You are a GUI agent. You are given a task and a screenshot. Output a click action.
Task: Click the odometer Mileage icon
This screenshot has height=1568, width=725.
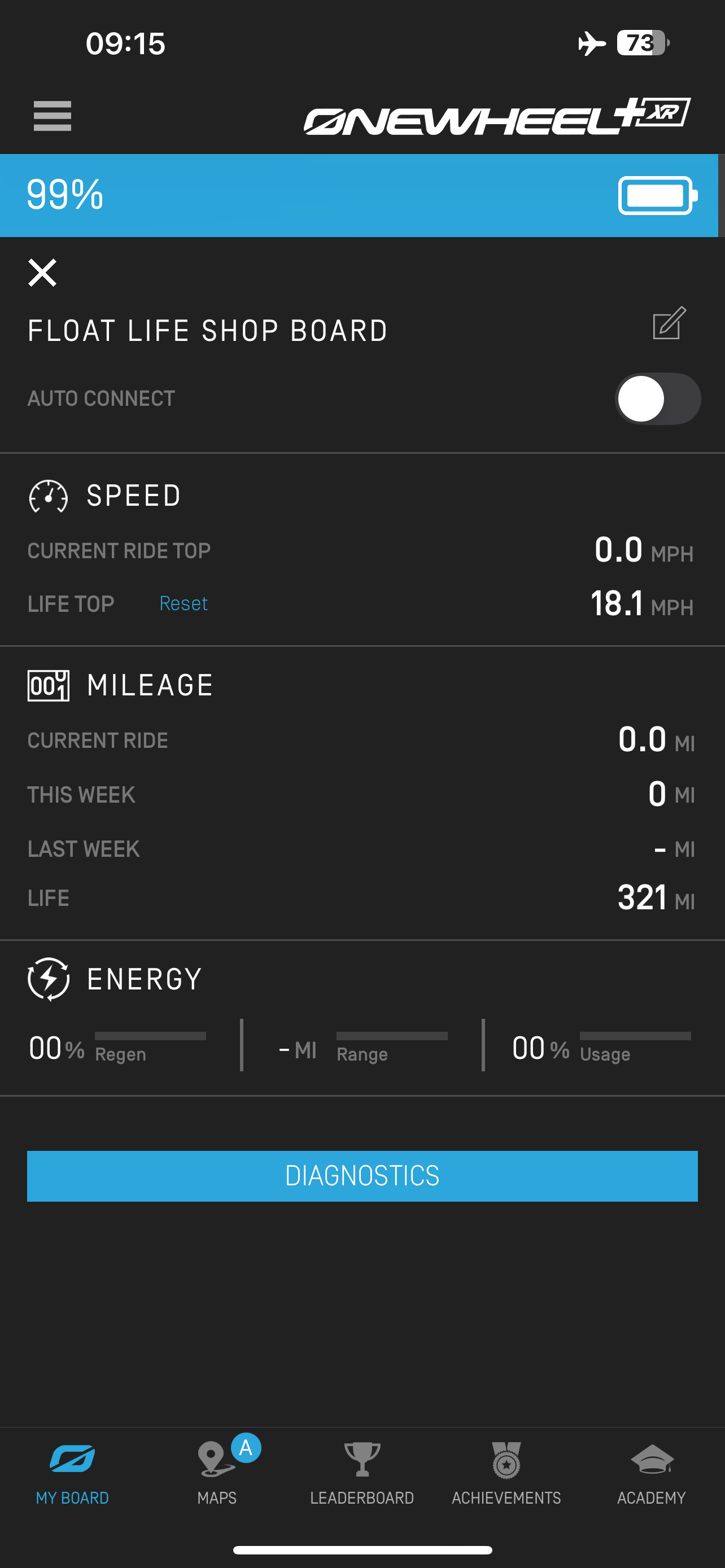pos(49,685)
